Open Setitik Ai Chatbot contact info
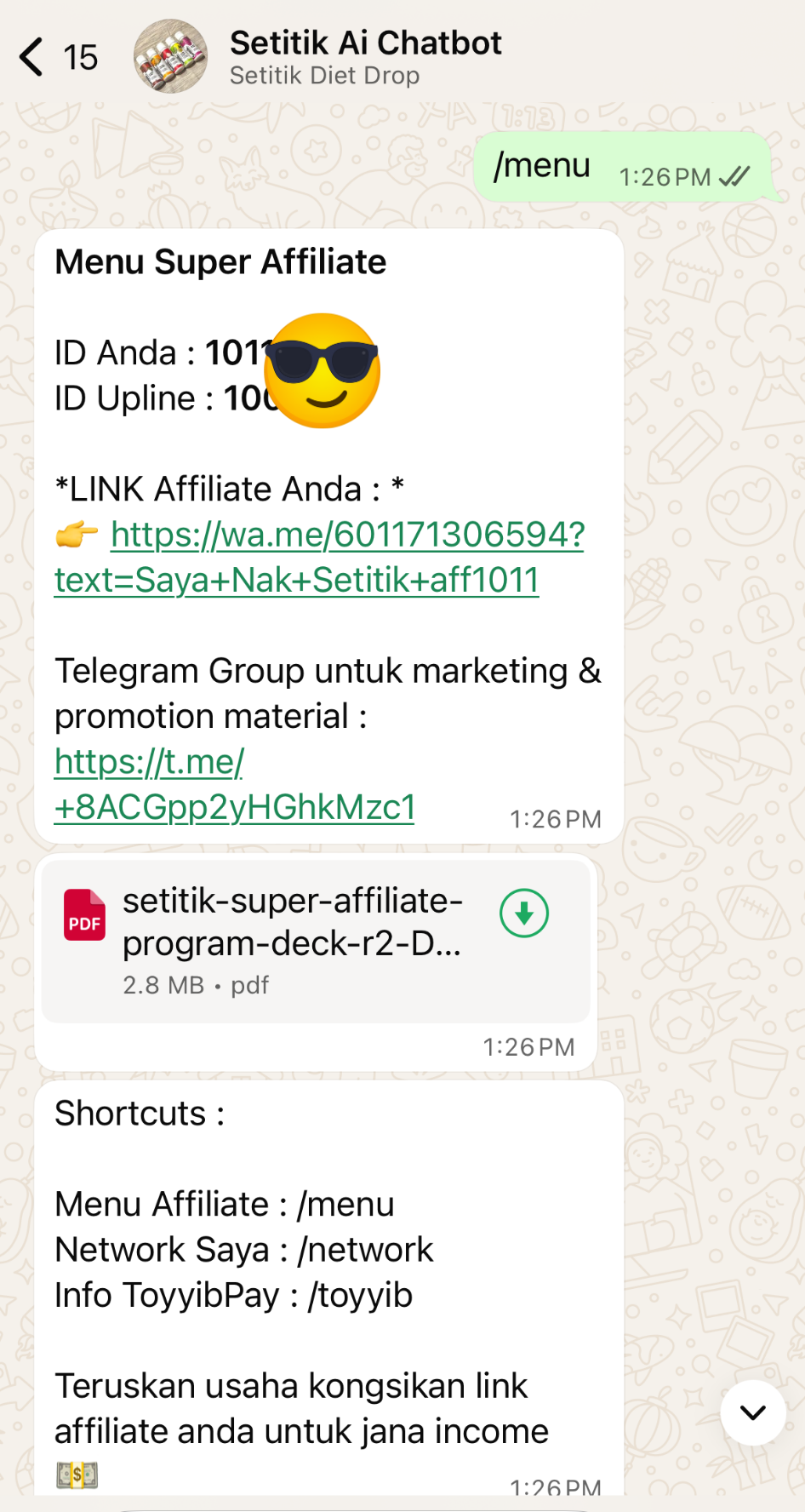The image size is (805, 1512). click(366, 56)
